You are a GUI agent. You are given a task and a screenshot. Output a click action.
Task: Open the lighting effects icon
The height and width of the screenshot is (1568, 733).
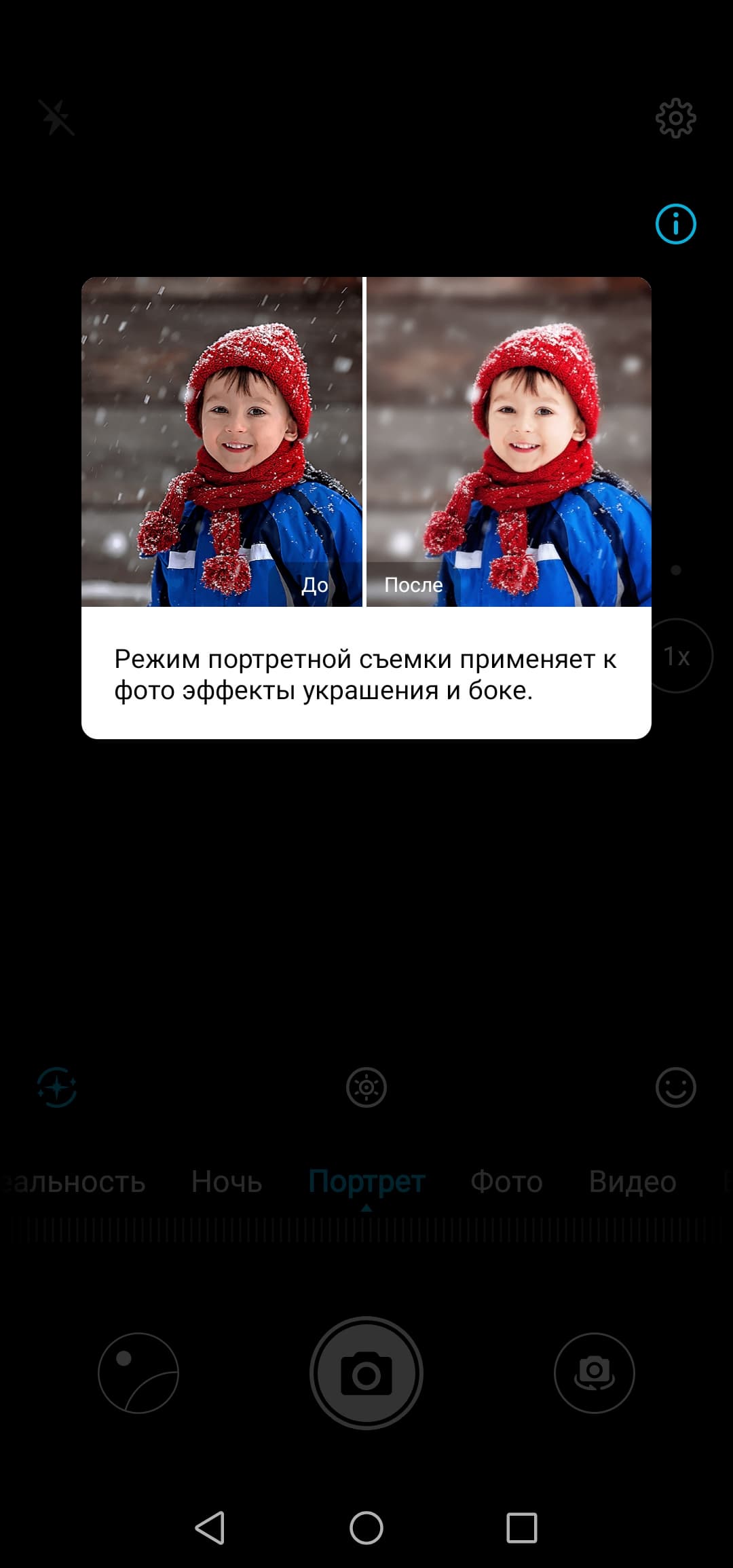click(x=366, y=1087)
